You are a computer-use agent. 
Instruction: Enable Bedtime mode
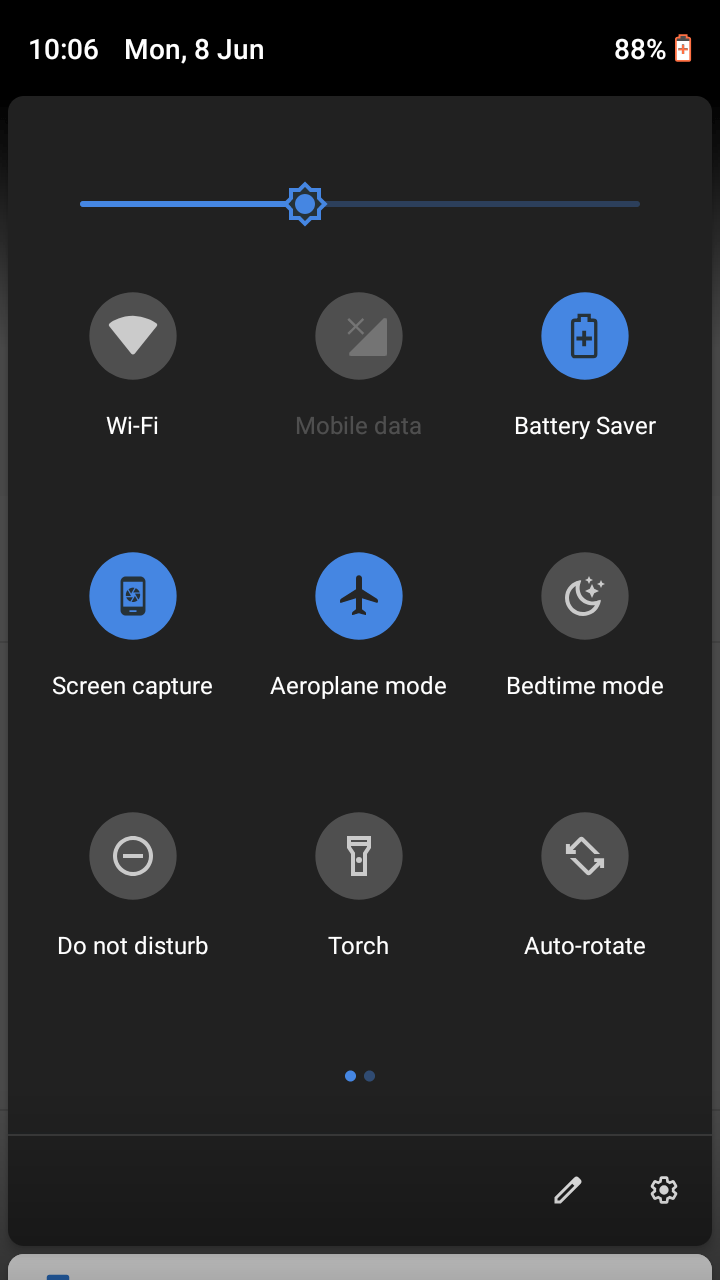click(585, 596)
